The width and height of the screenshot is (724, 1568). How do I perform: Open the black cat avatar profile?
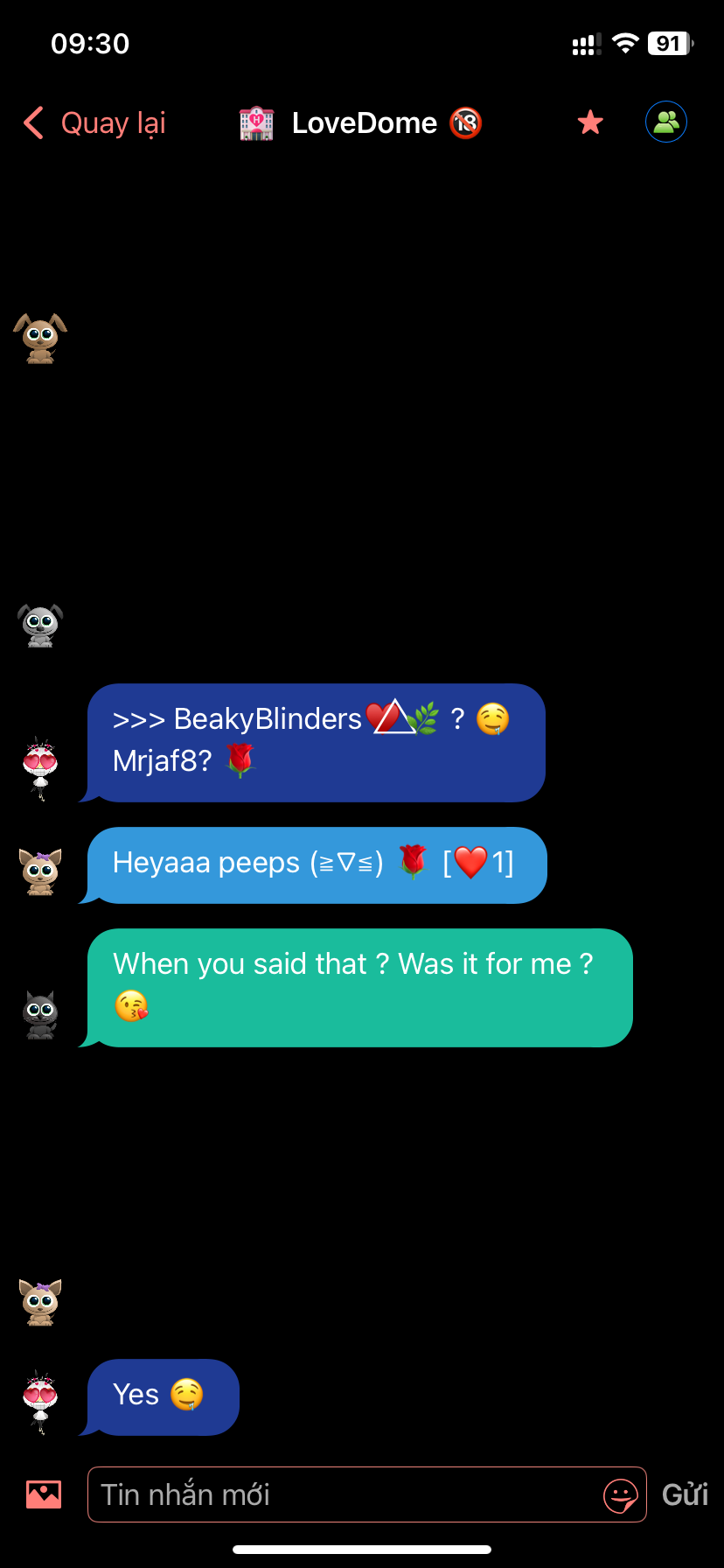[x=40, y=1015]
